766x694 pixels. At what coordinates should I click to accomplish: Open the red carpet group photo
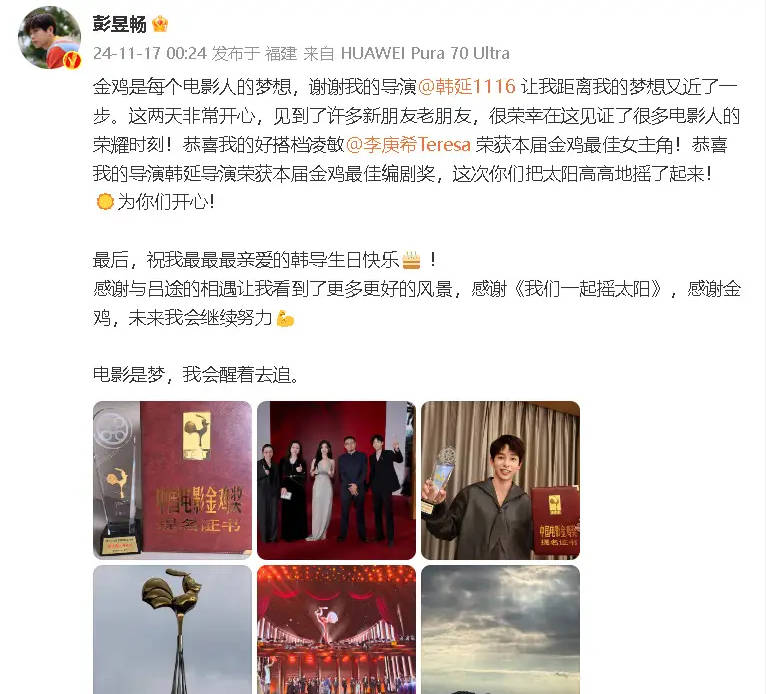[336, 480]
